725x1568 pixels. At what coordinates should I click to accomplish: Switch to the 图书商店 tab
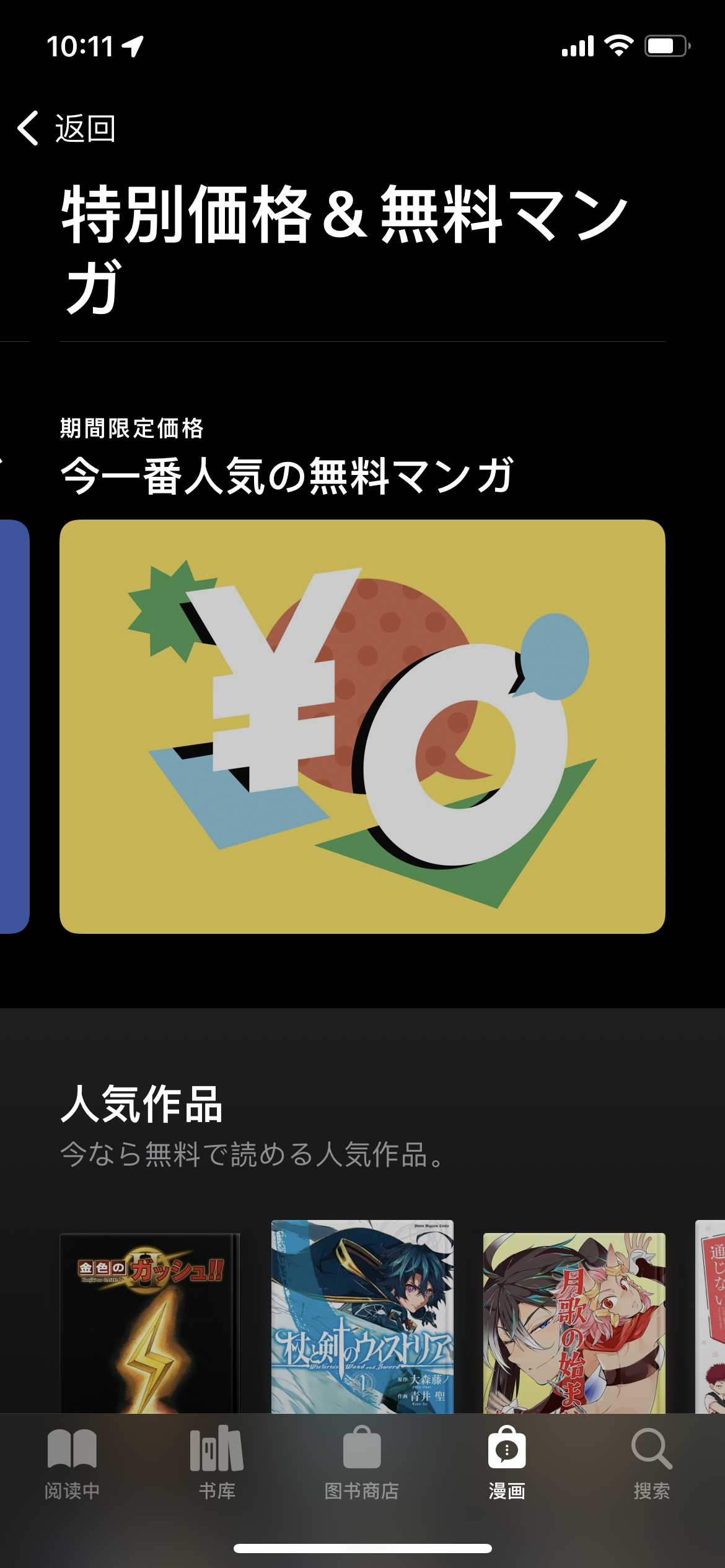[x=362, y=1463]
